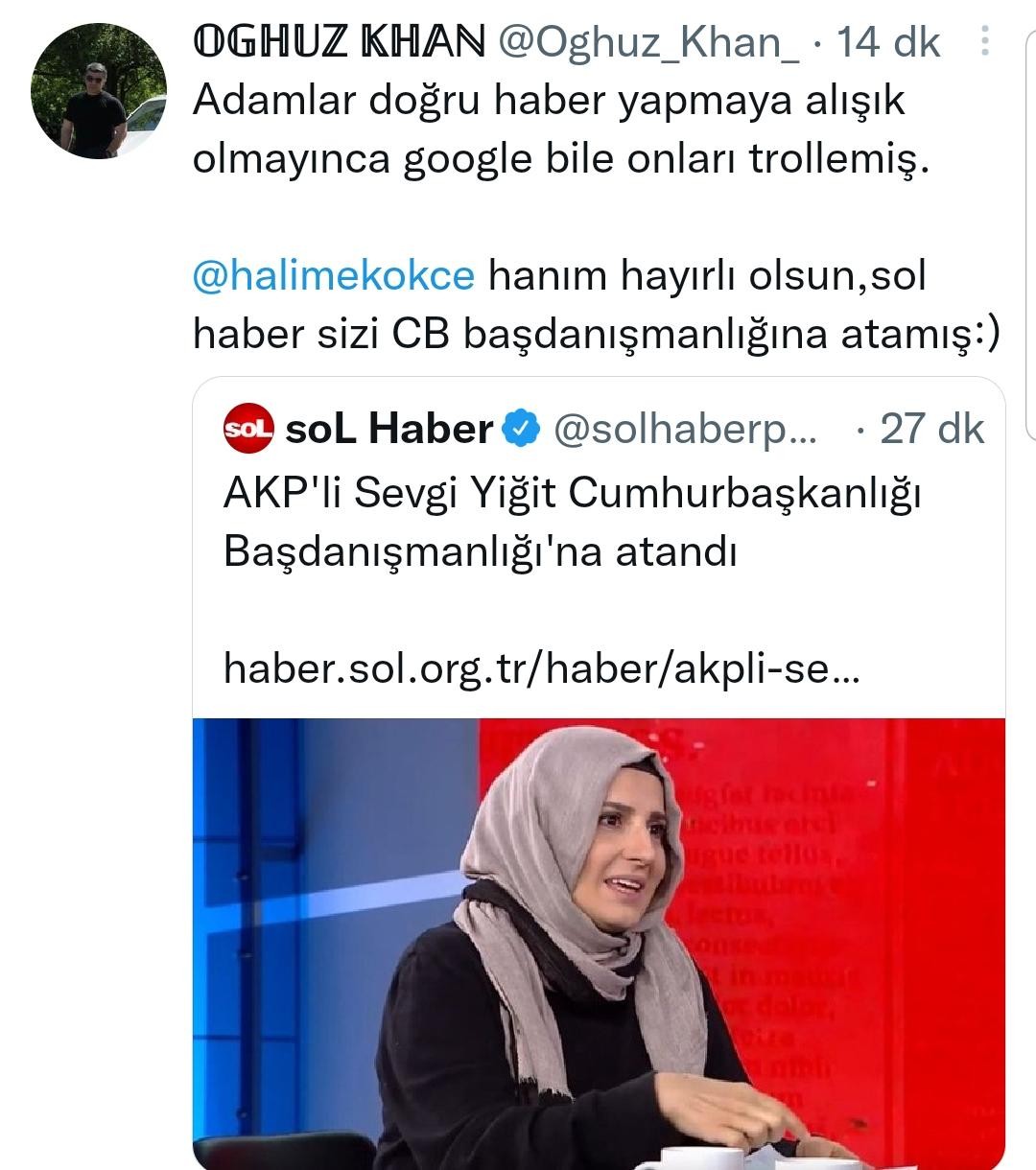Open the @halimekokce mention

click(334, 275)
